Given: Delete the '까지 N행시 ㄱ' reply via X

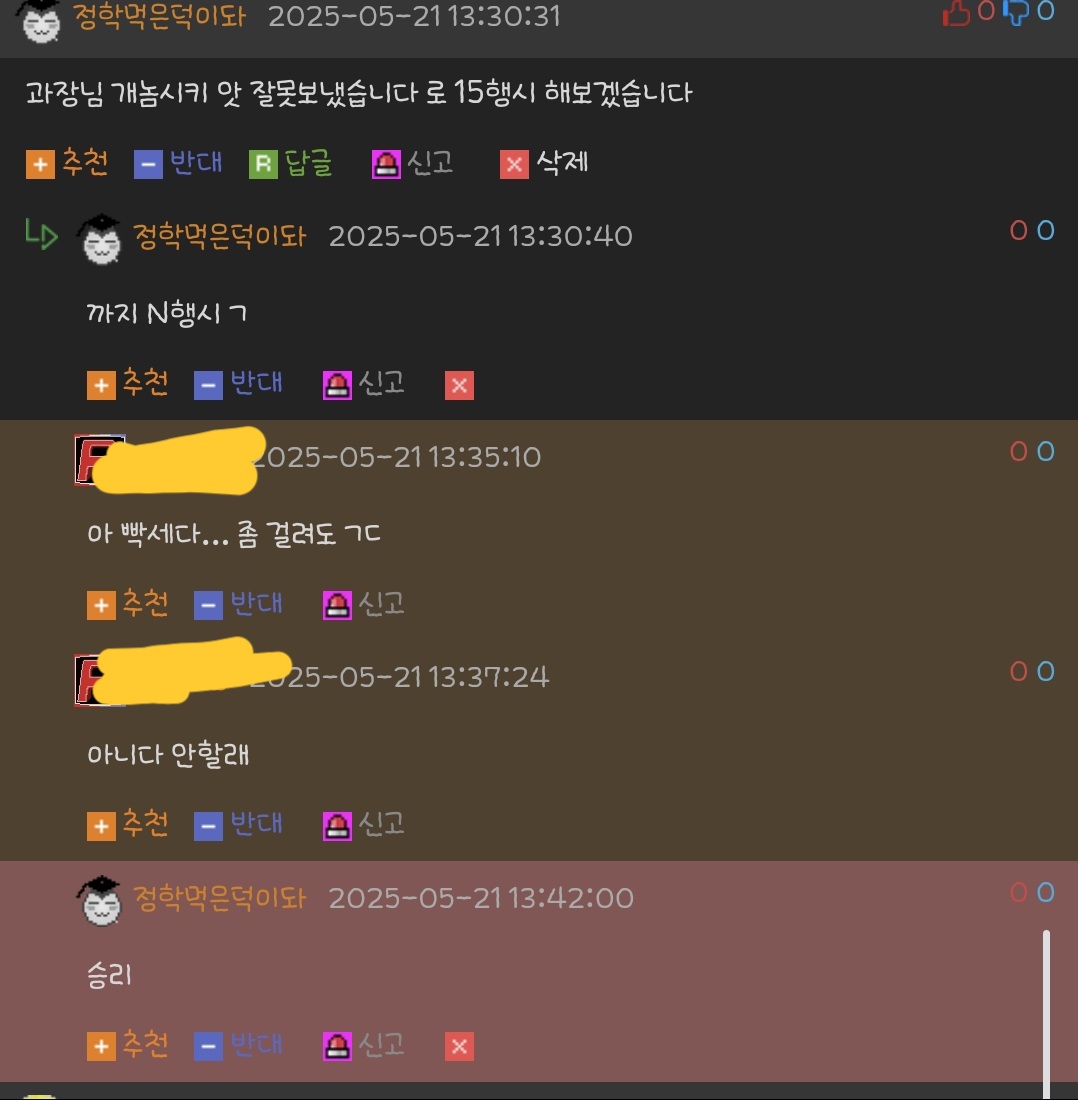Looking at the screenshot, I should click(460, 385).
